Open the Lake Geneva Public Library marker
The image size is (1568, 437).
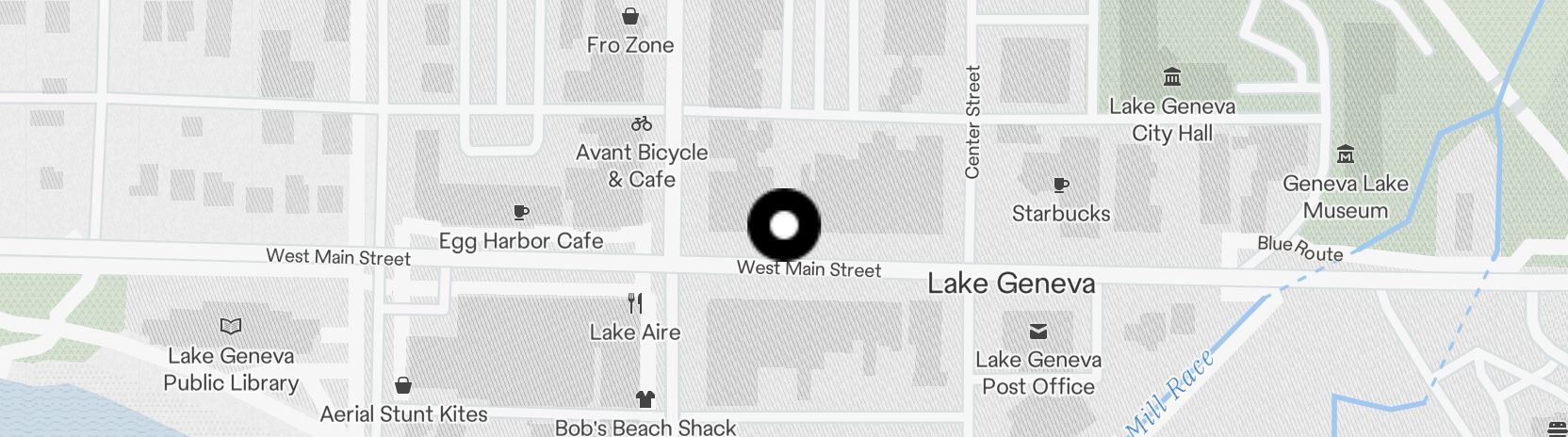231,327
